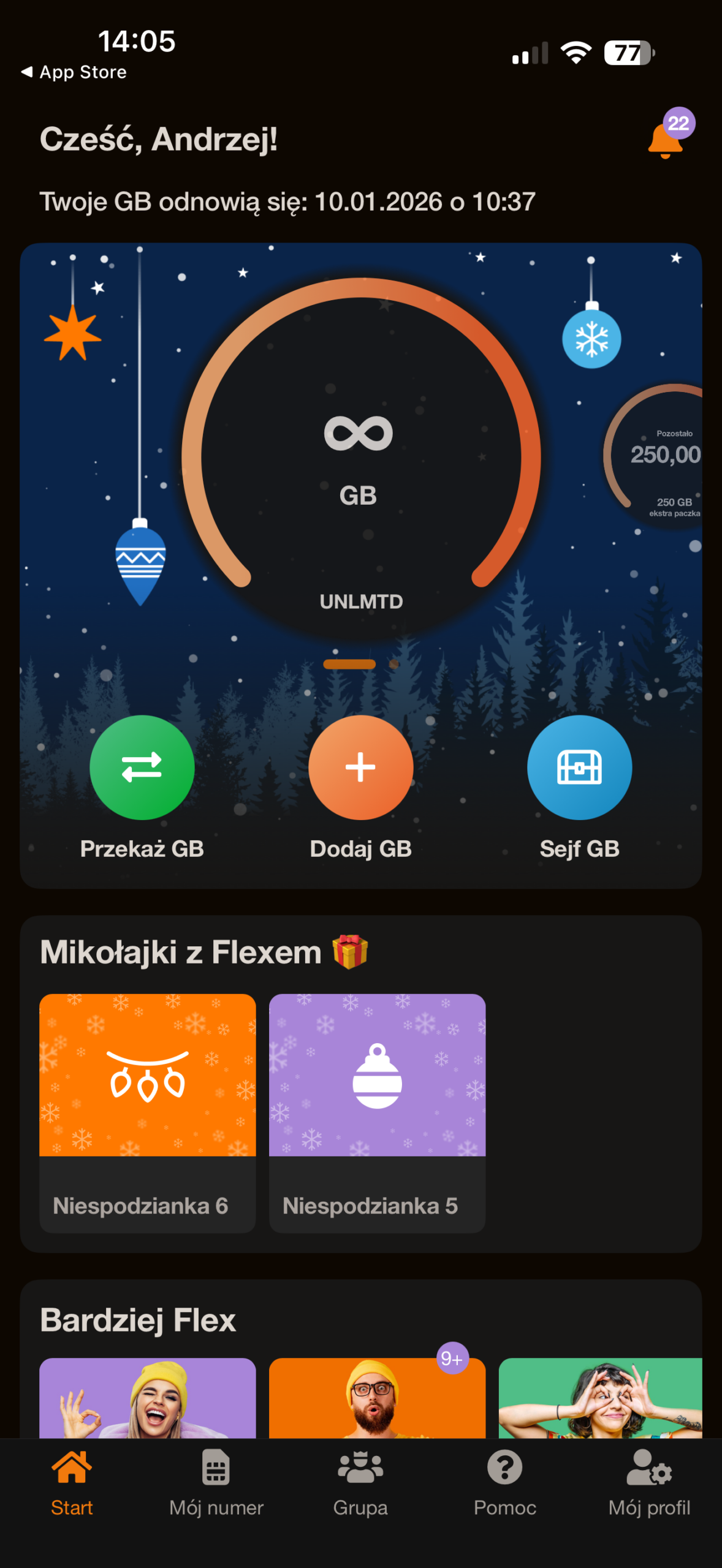Open the Niespodzianka 5 card

[x=377, y=1112]
